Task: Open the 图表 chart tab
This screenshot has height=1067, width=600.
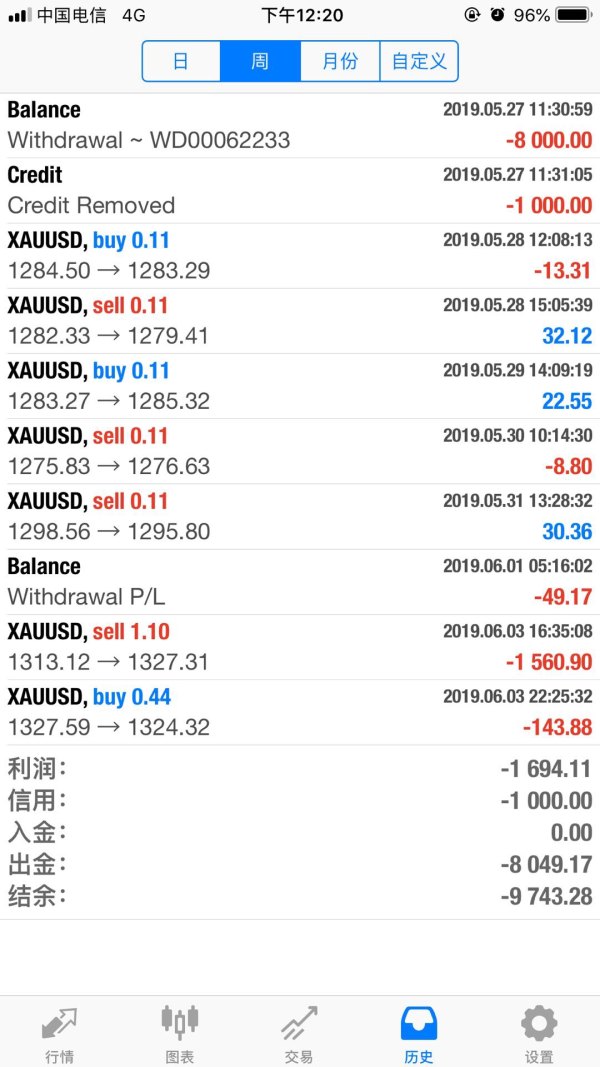Action: click(180, 1033)
